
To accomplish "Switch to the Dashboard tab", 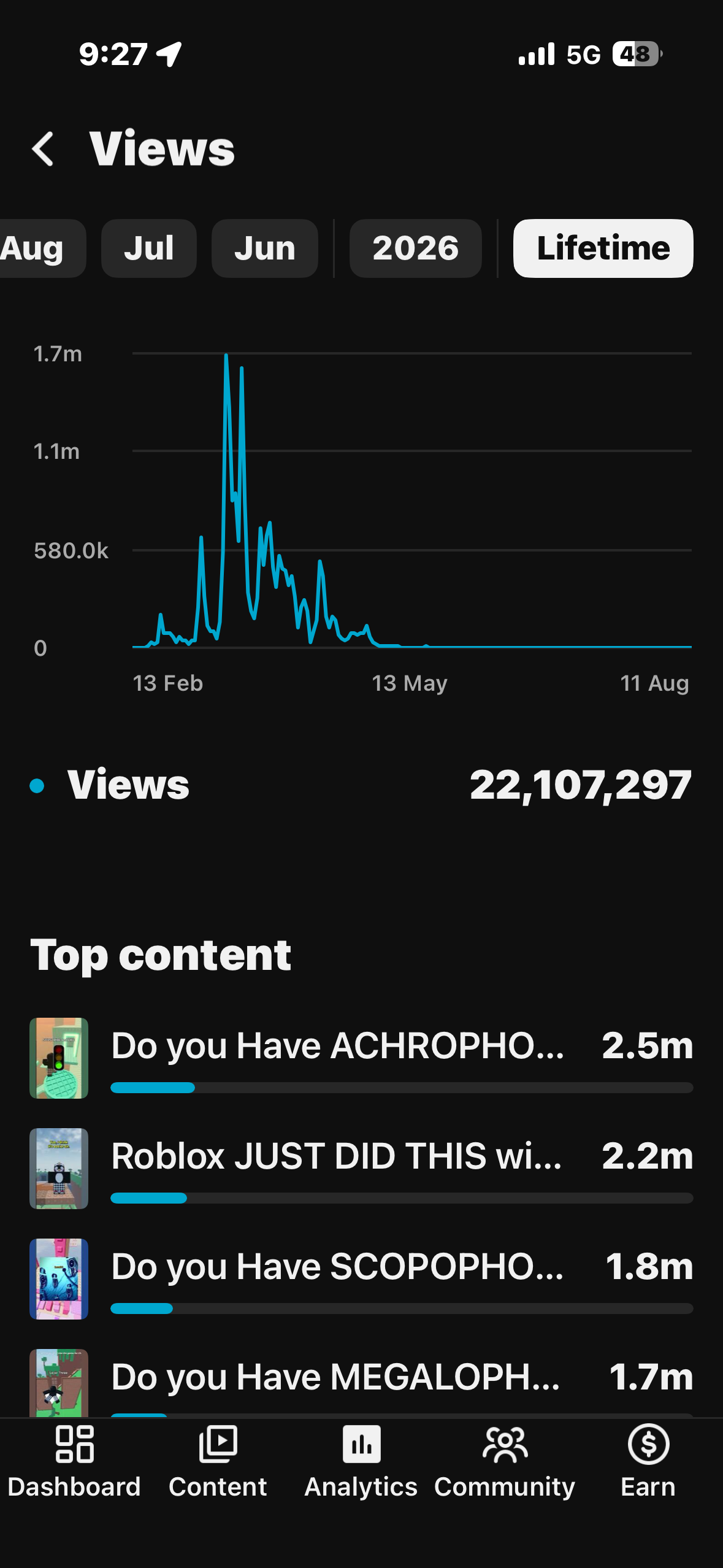I will [74, 1462].
